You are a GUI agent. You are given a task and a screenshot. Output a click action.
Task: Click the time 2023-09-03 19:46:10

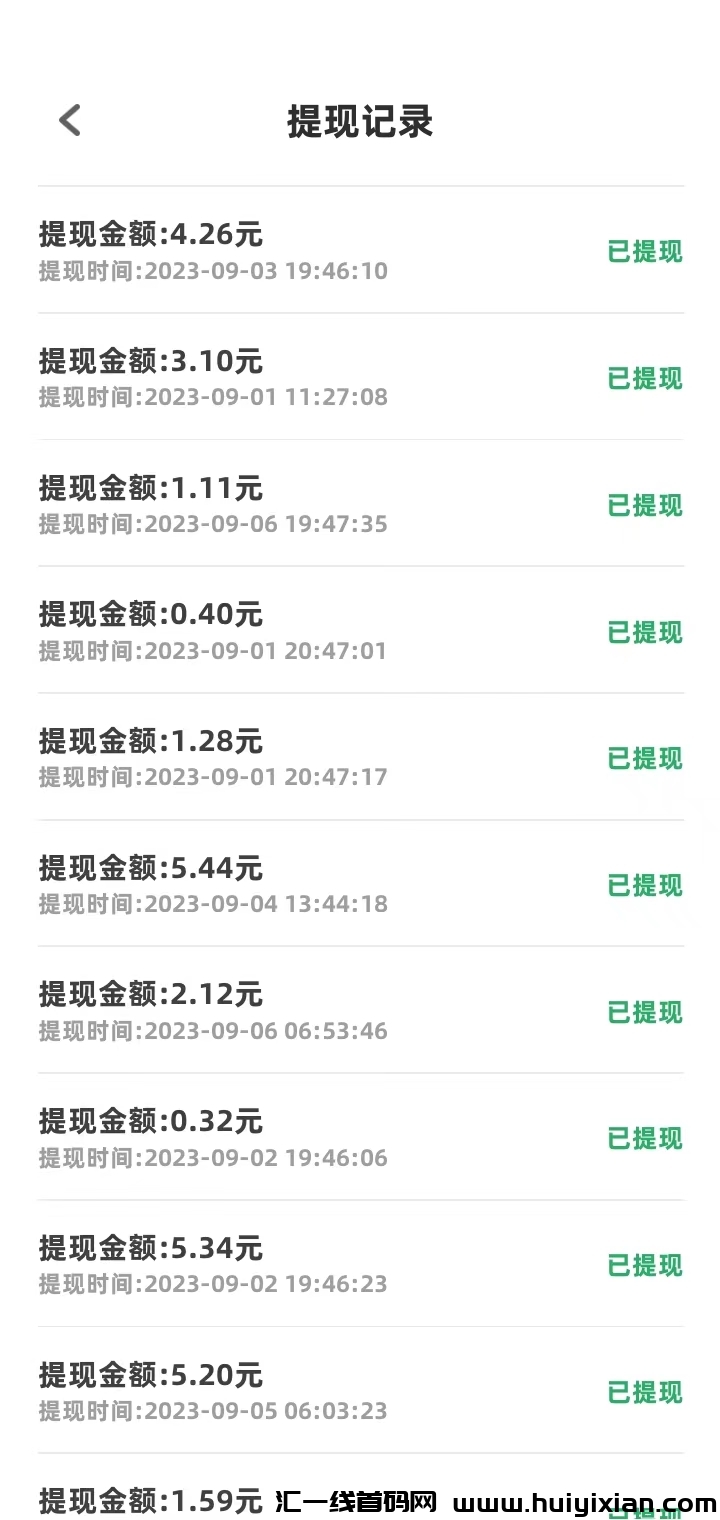pyautogui.click(x=213, y=270)
